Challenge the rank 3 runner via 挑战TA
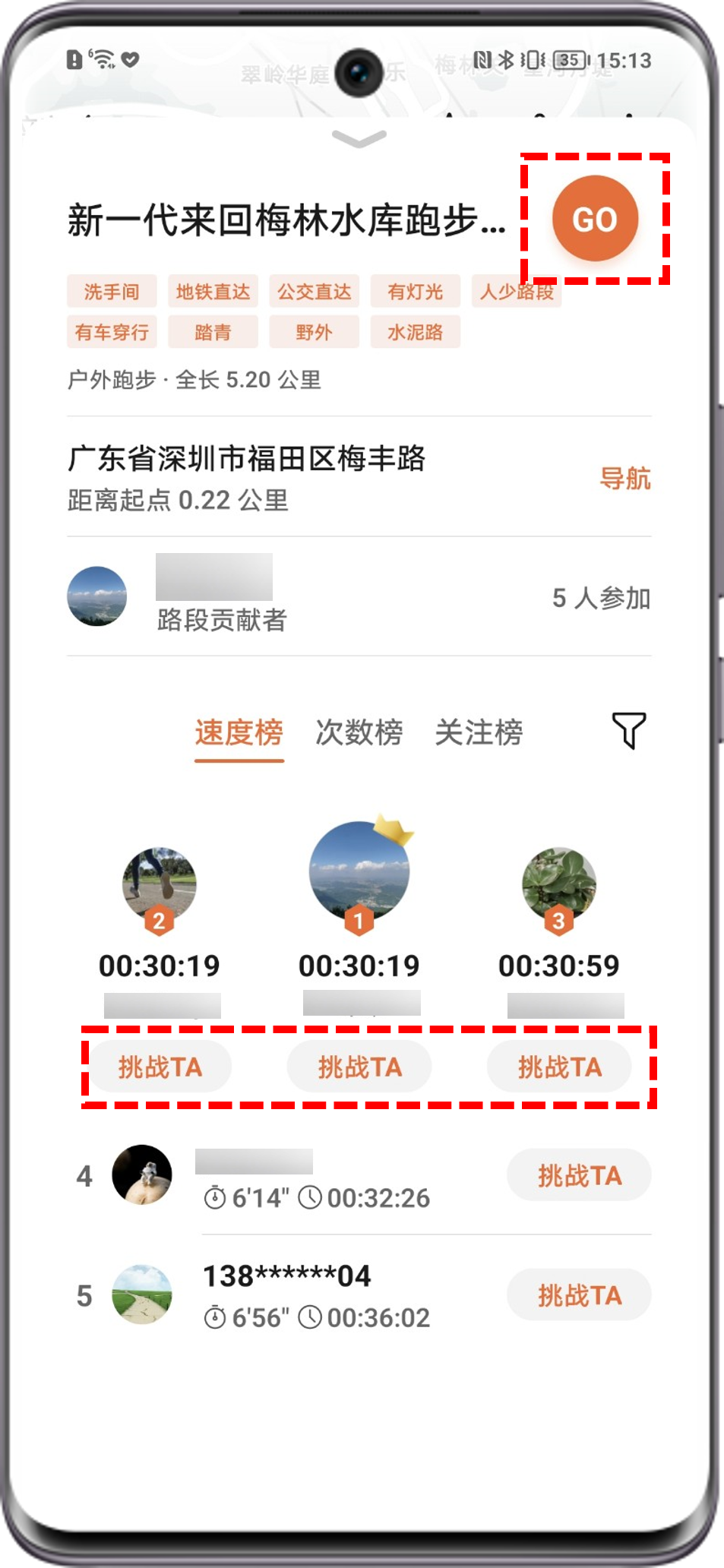724x1568 pixels. (559, 1067)
